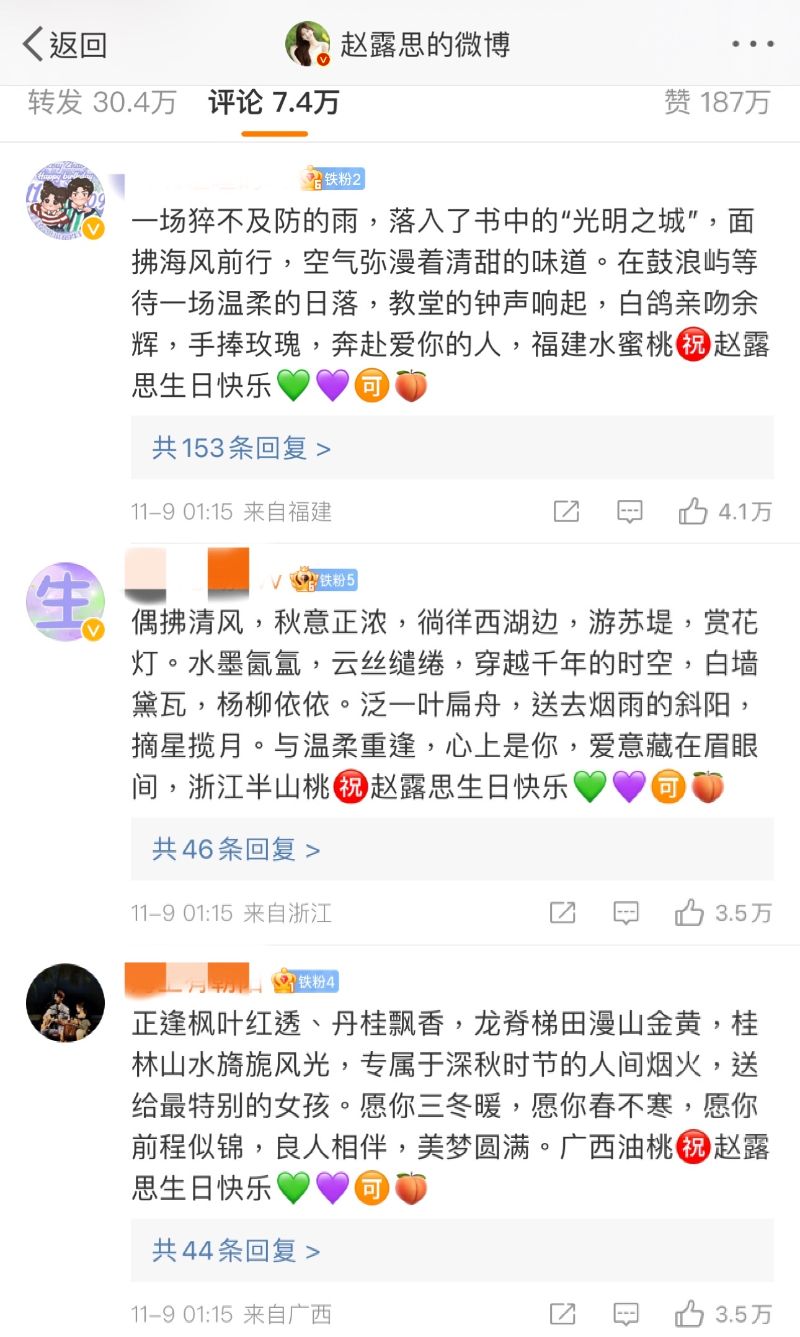Repost the 广西油桃 comment

point(563,1313)
